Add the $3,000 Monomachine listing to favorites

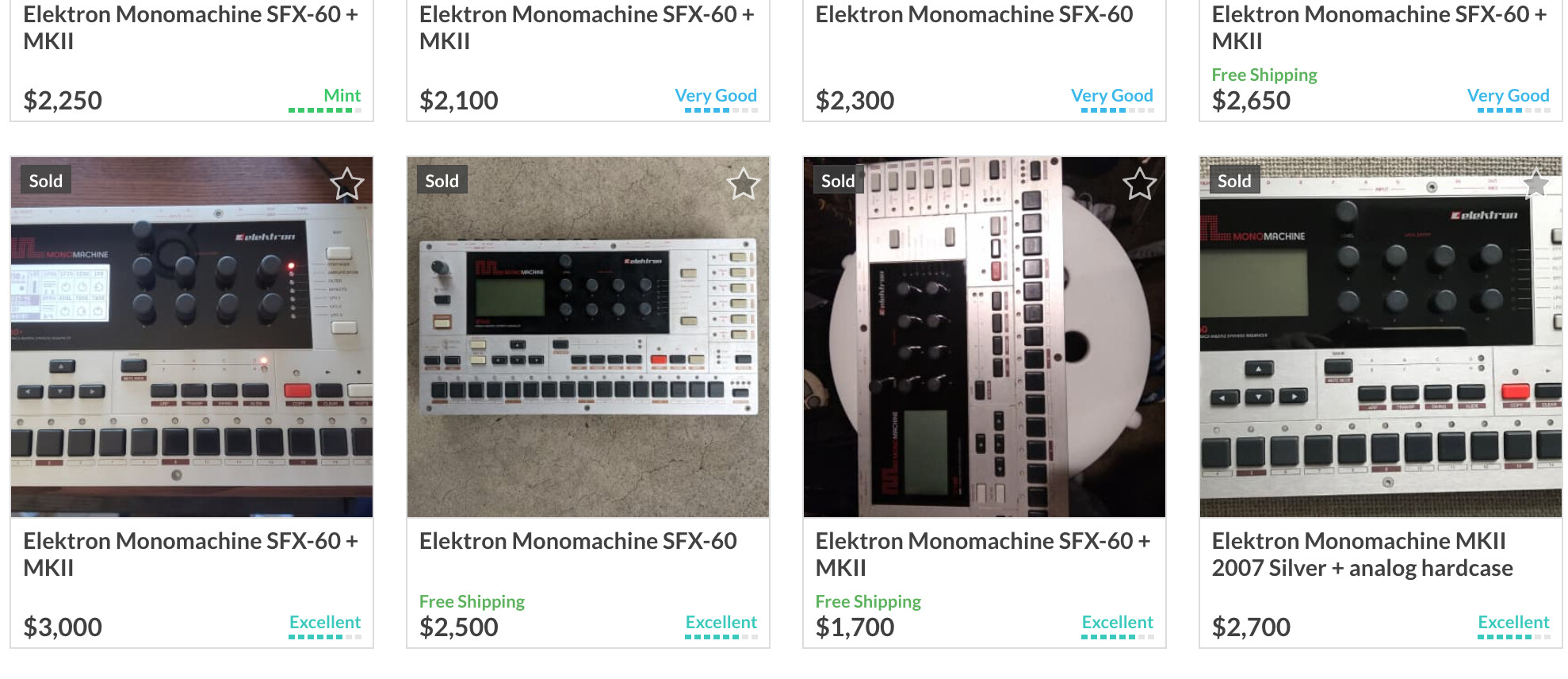(346, 184)
